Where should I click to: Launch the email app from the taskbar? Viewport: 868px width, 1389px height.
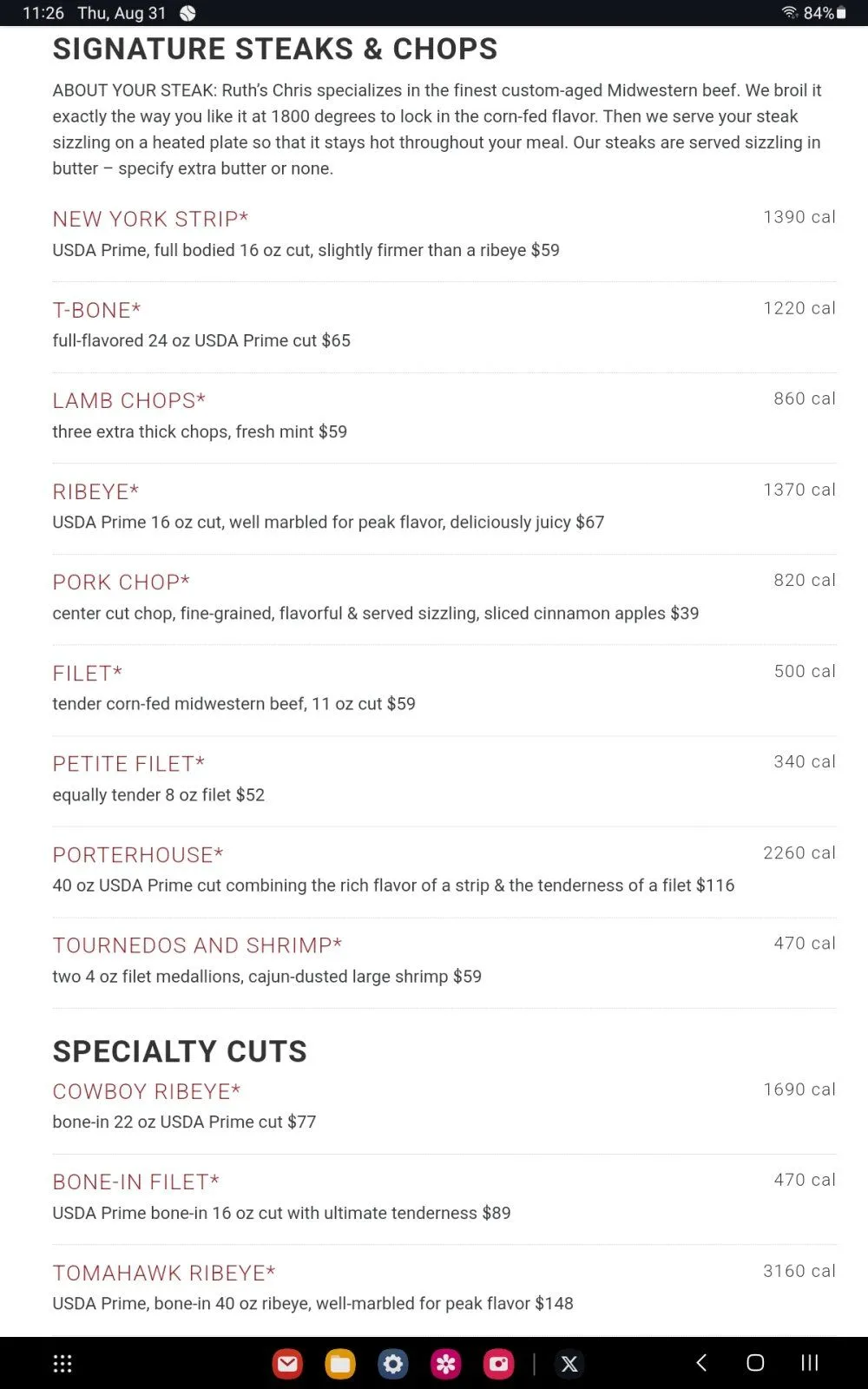tap(287, 1364)
